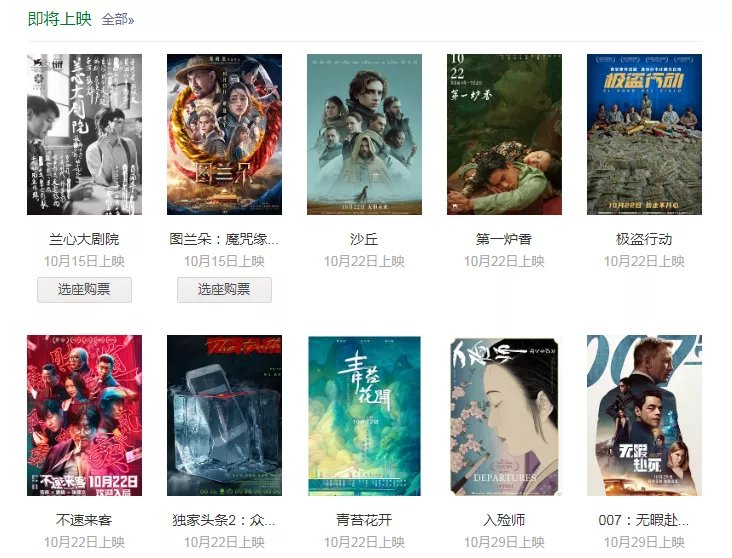Viewport: 732px width, 558px height.
Task: Buy tickets via 选座购票 under 图兰朵
Action: click(224, 290)
